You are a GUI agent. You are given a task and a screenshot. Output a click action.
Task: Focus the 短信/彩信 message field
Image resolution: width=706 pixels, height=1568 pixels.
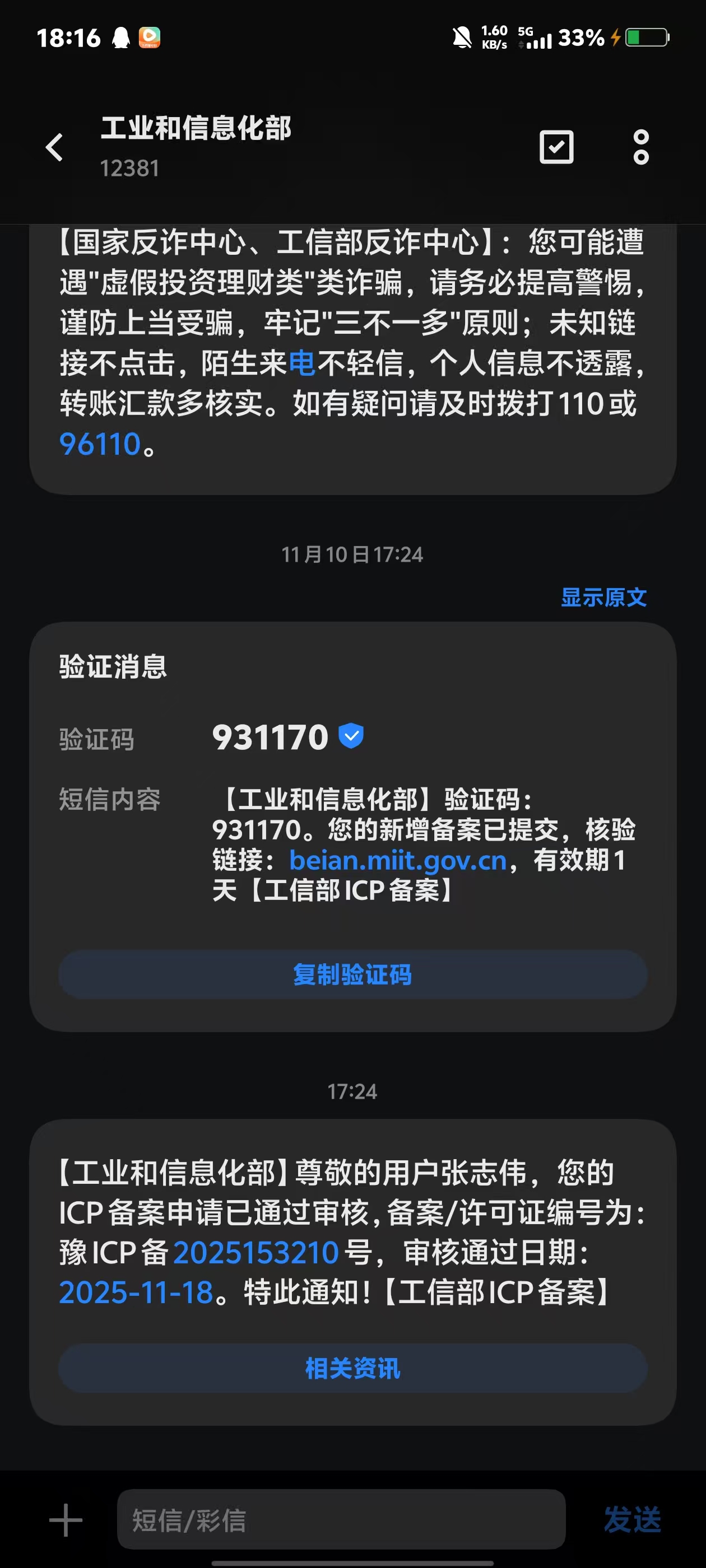pyautogui.click(x=341, y=1520)
